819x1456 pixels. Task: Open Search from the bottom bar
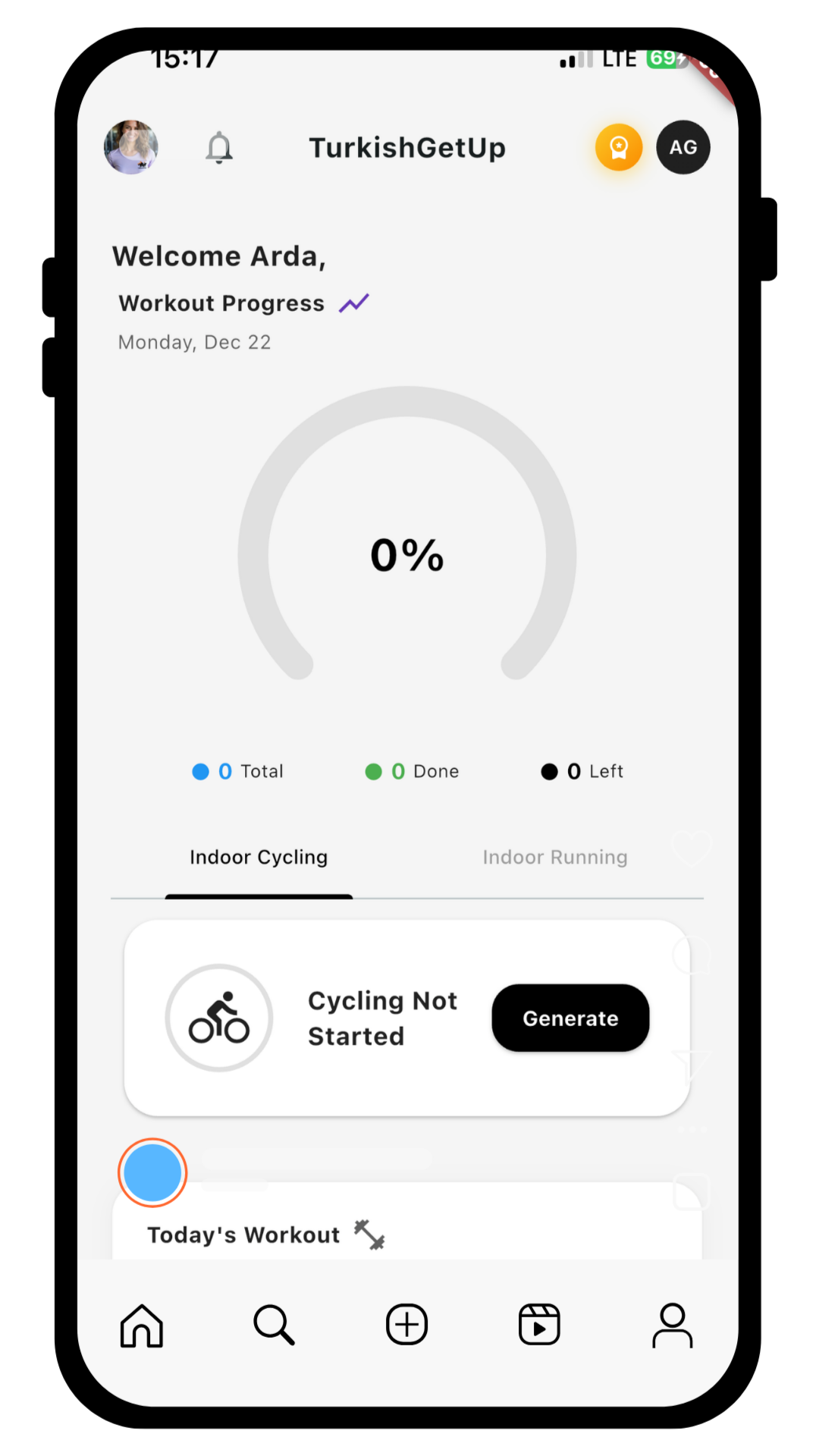tap(274, 1326)
